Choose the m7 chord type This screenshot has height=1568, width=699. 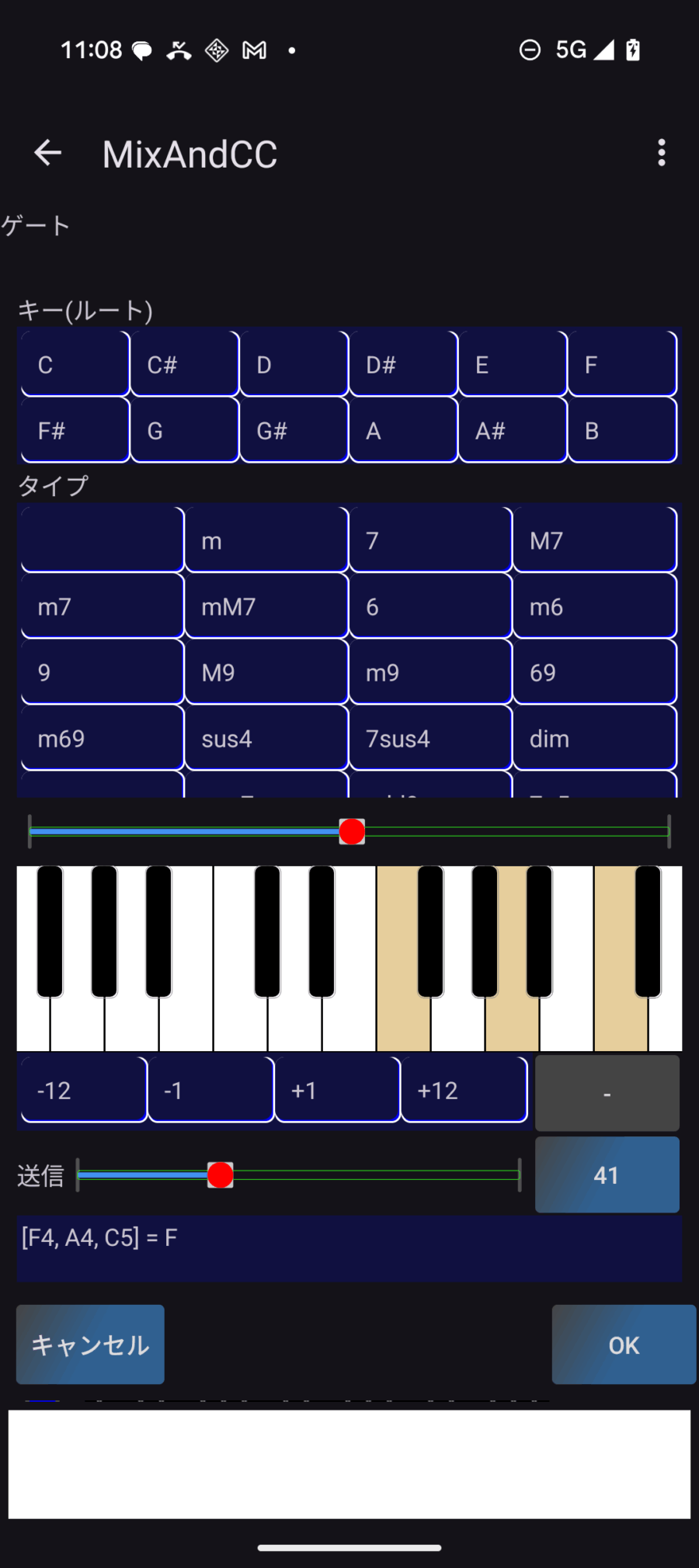101,606
